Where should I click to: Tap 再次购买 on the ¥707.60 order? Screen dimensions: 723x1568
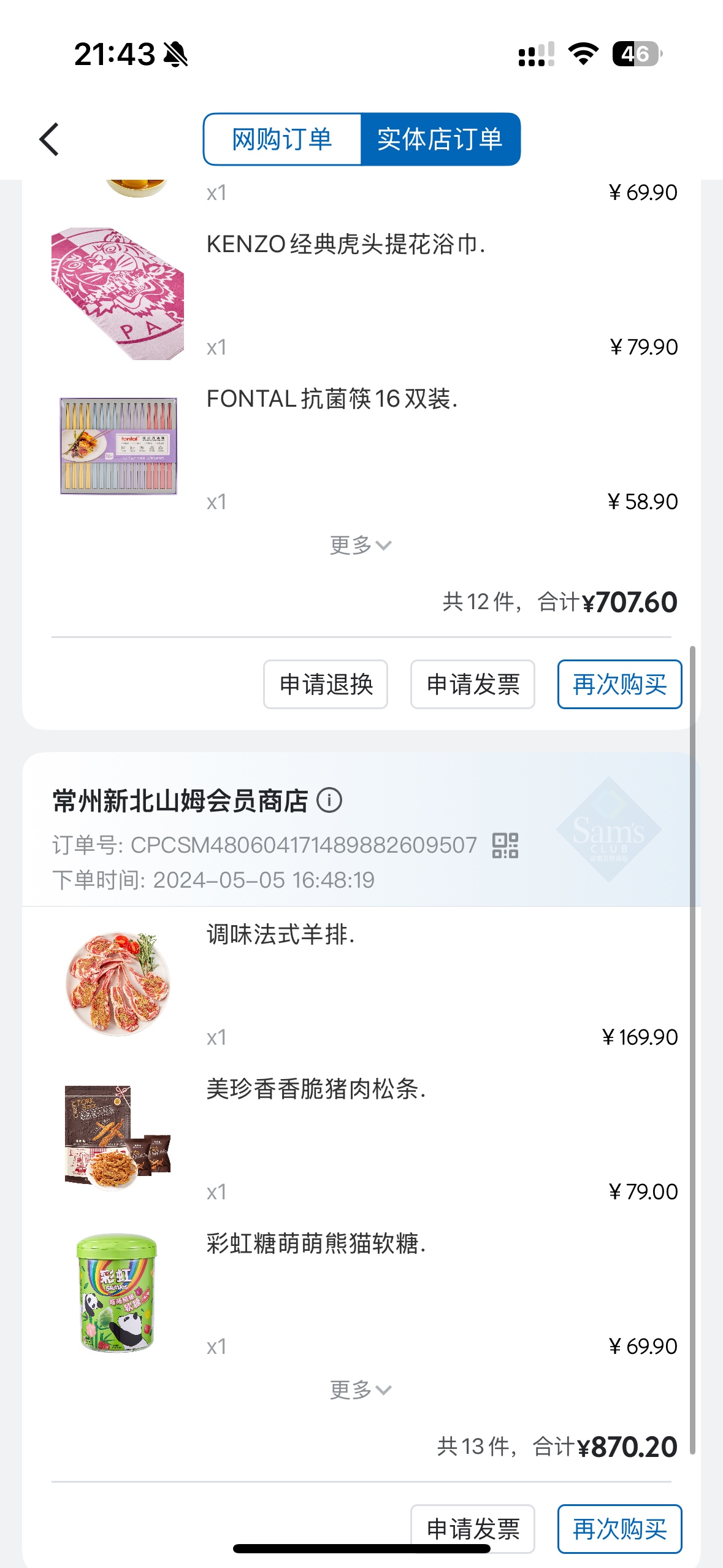click(619, 684)
